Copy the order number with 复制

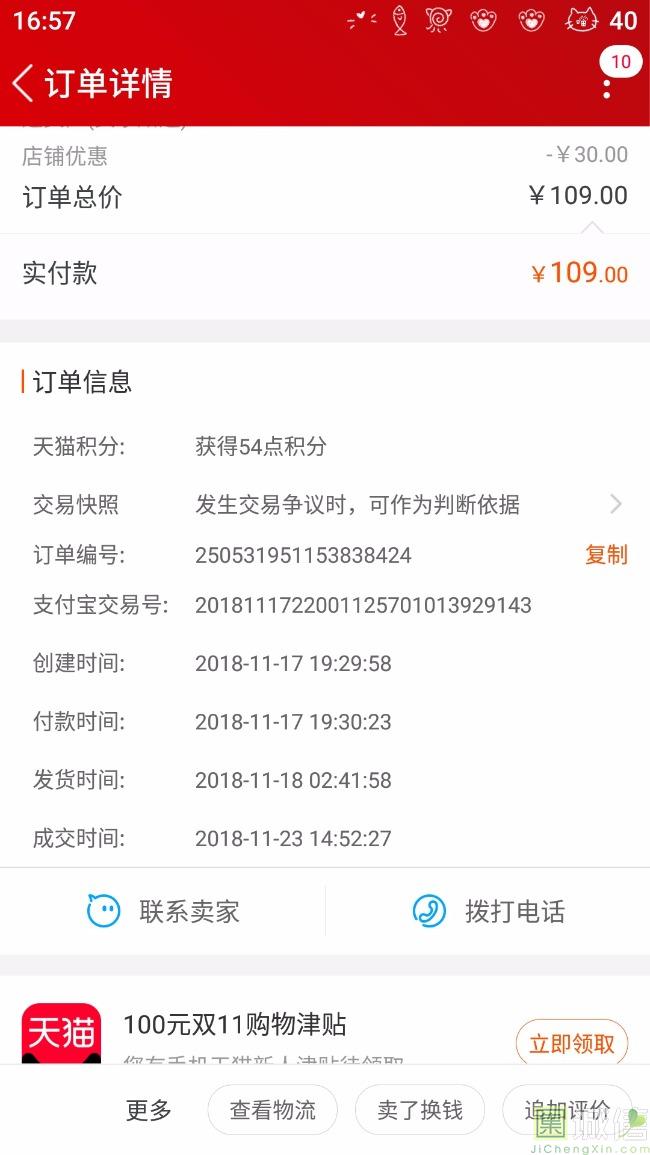point(606,555)
